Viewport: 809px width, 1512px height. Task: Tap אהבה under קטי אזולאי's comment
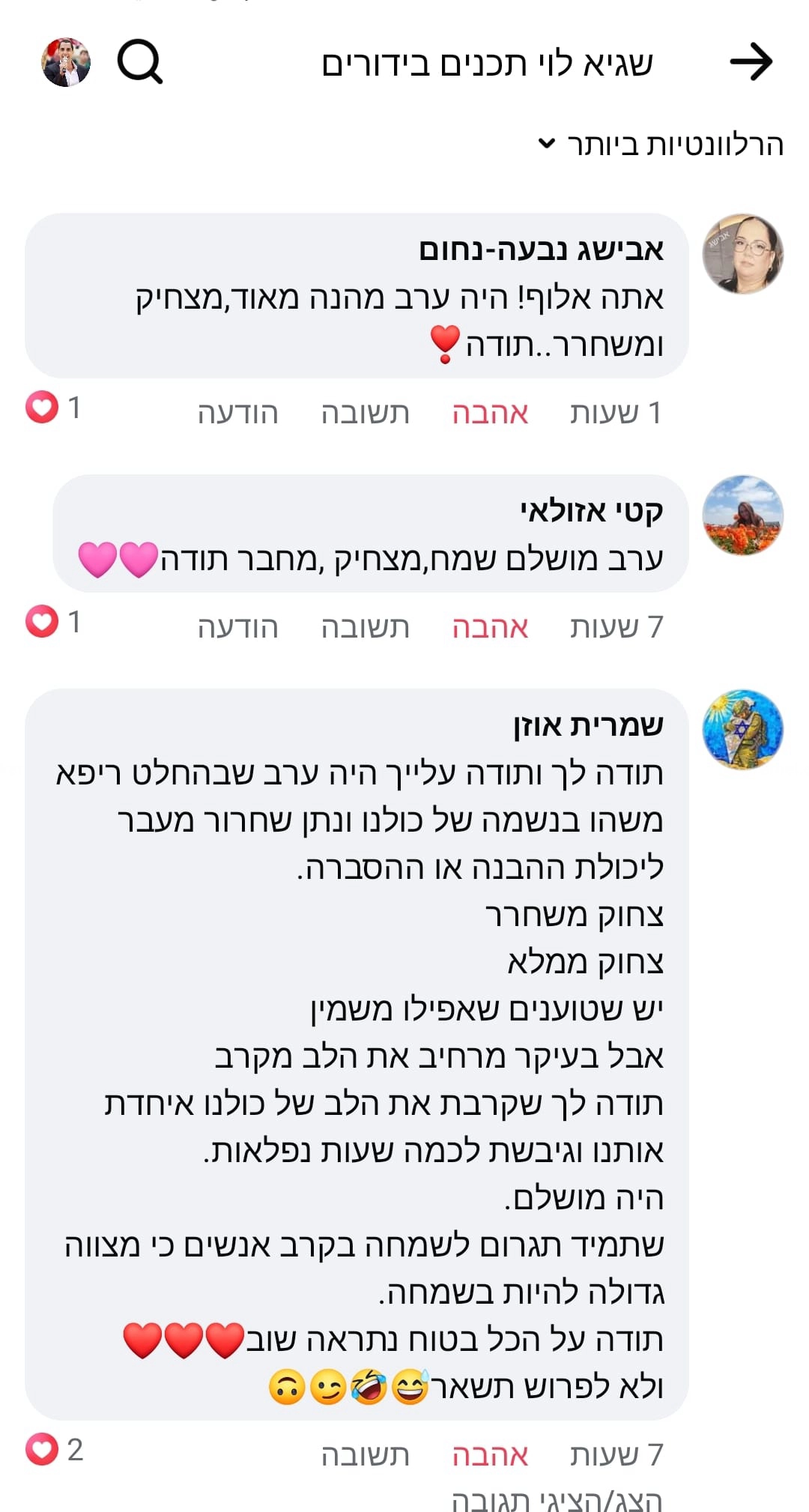click(x=490, y=627)
